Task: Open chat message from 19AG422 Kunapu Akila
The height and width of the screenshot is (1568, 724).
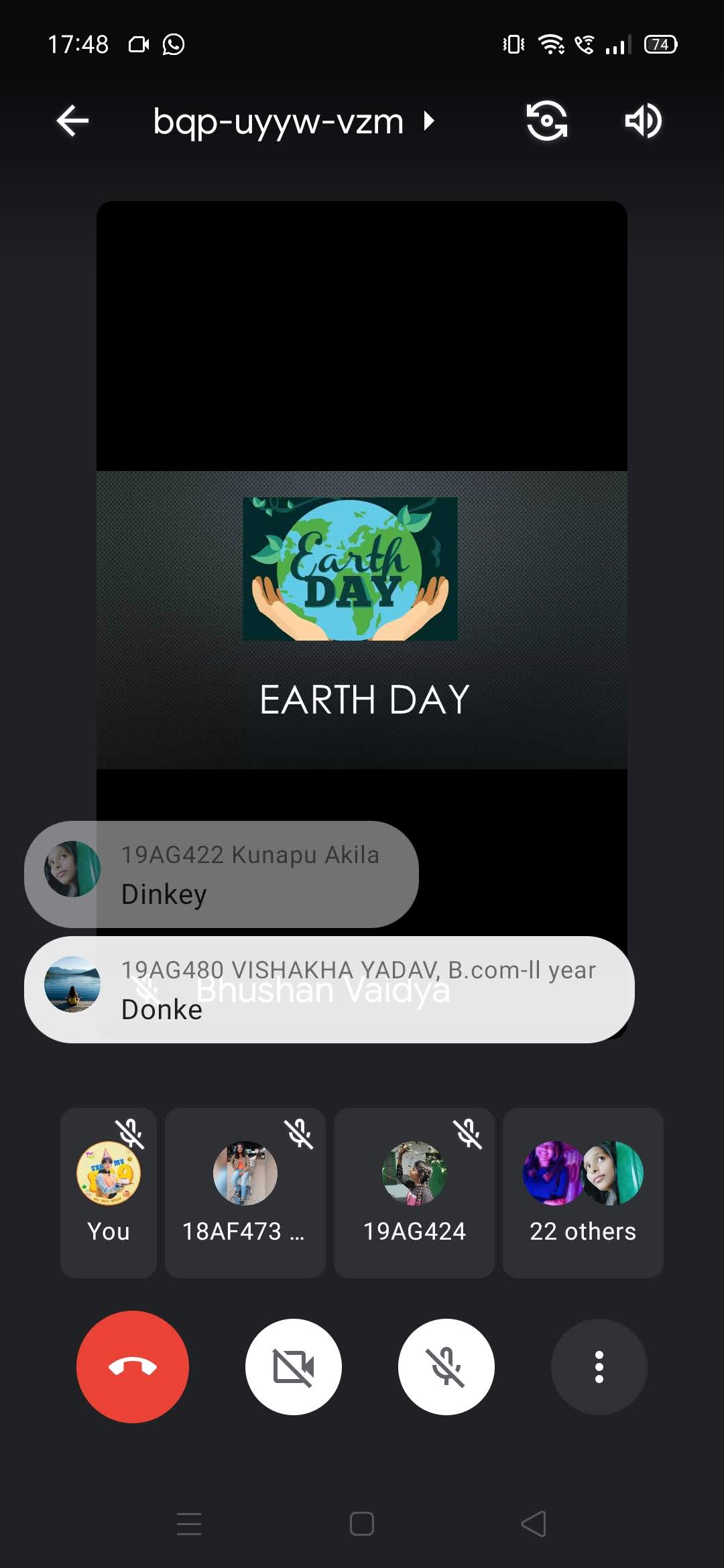Action: tap(221, 874)
